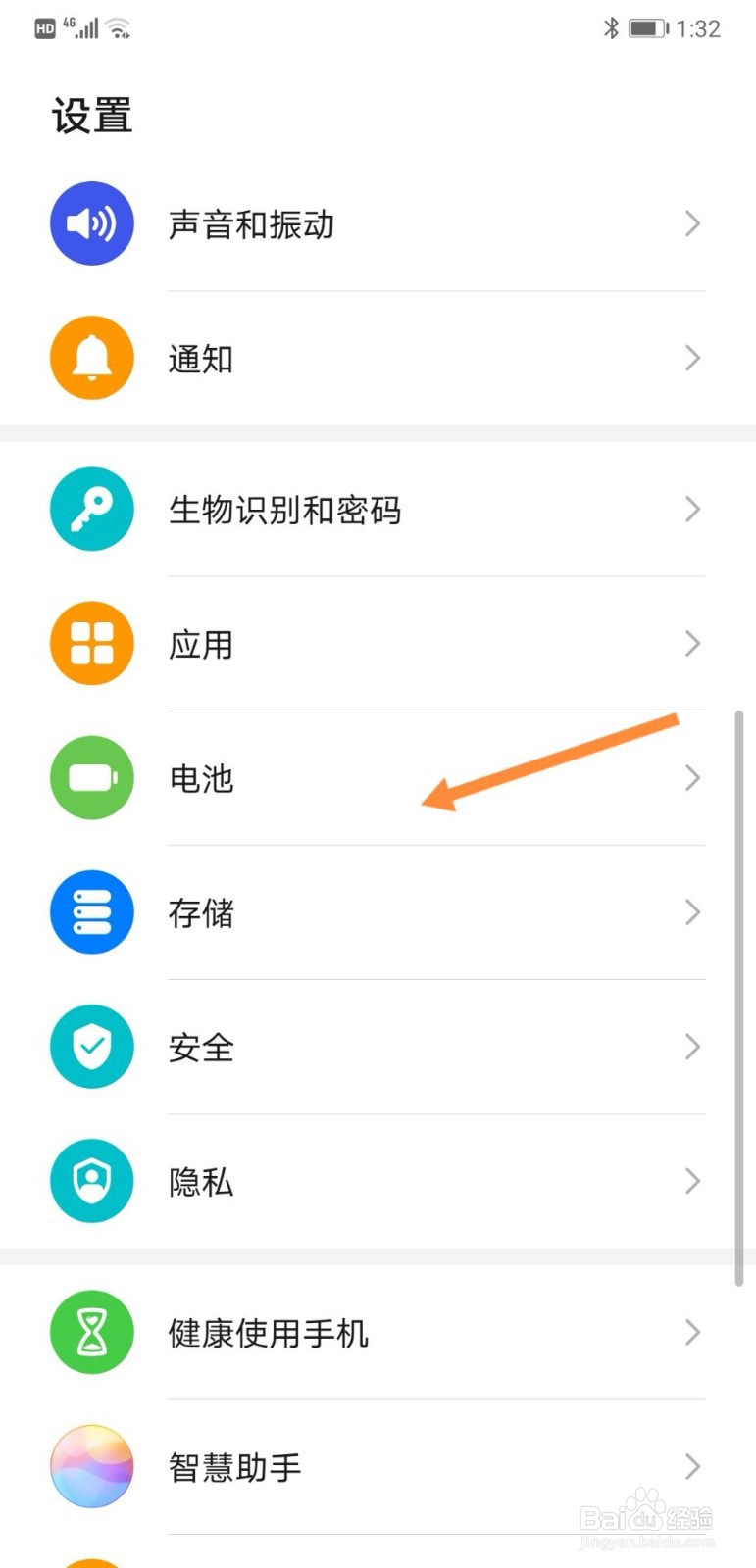Select the 存储 storage icon
The image size is (756, 1568).
[91, 911]
